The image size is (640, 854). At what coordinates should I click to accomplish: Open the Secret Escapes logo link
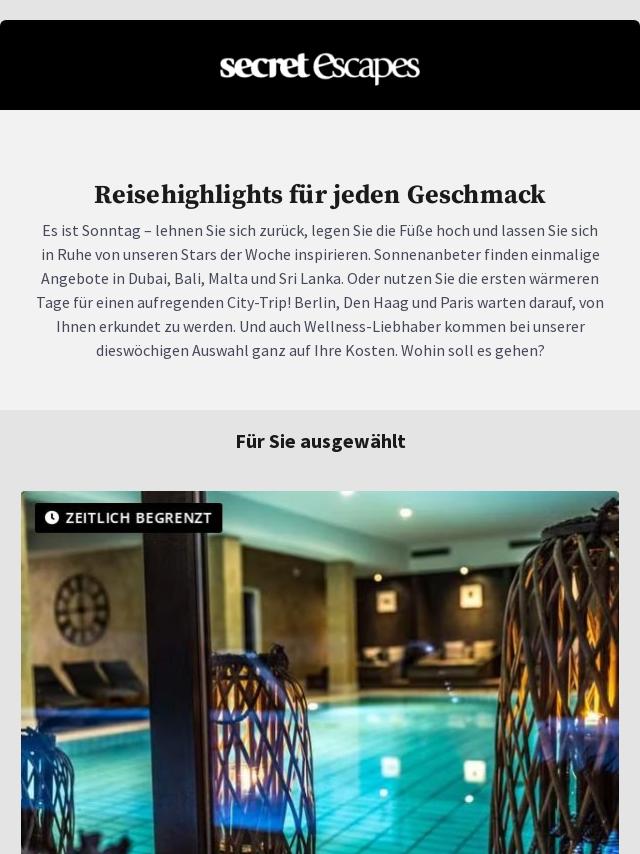pos(320,67)
